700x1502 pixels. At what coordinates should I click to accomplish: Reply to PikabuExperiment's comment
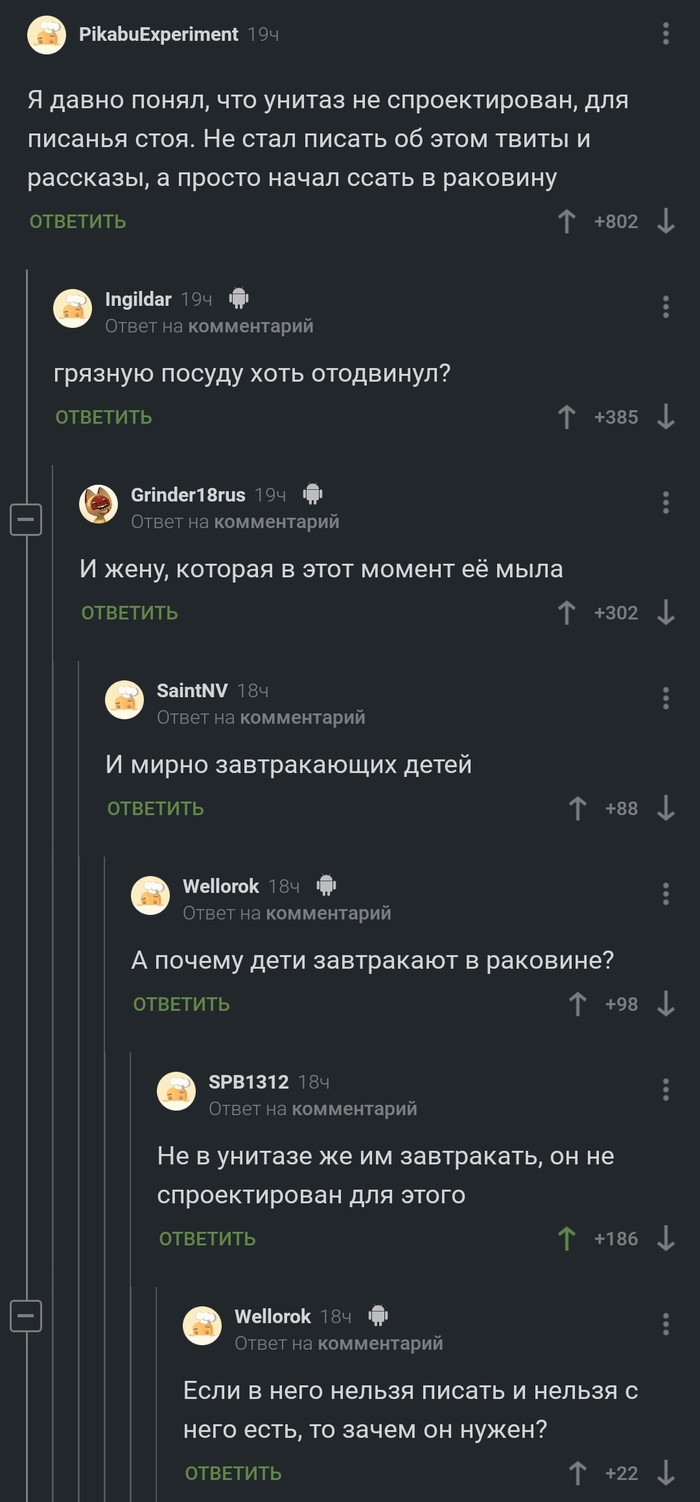(x=78, y=221)
